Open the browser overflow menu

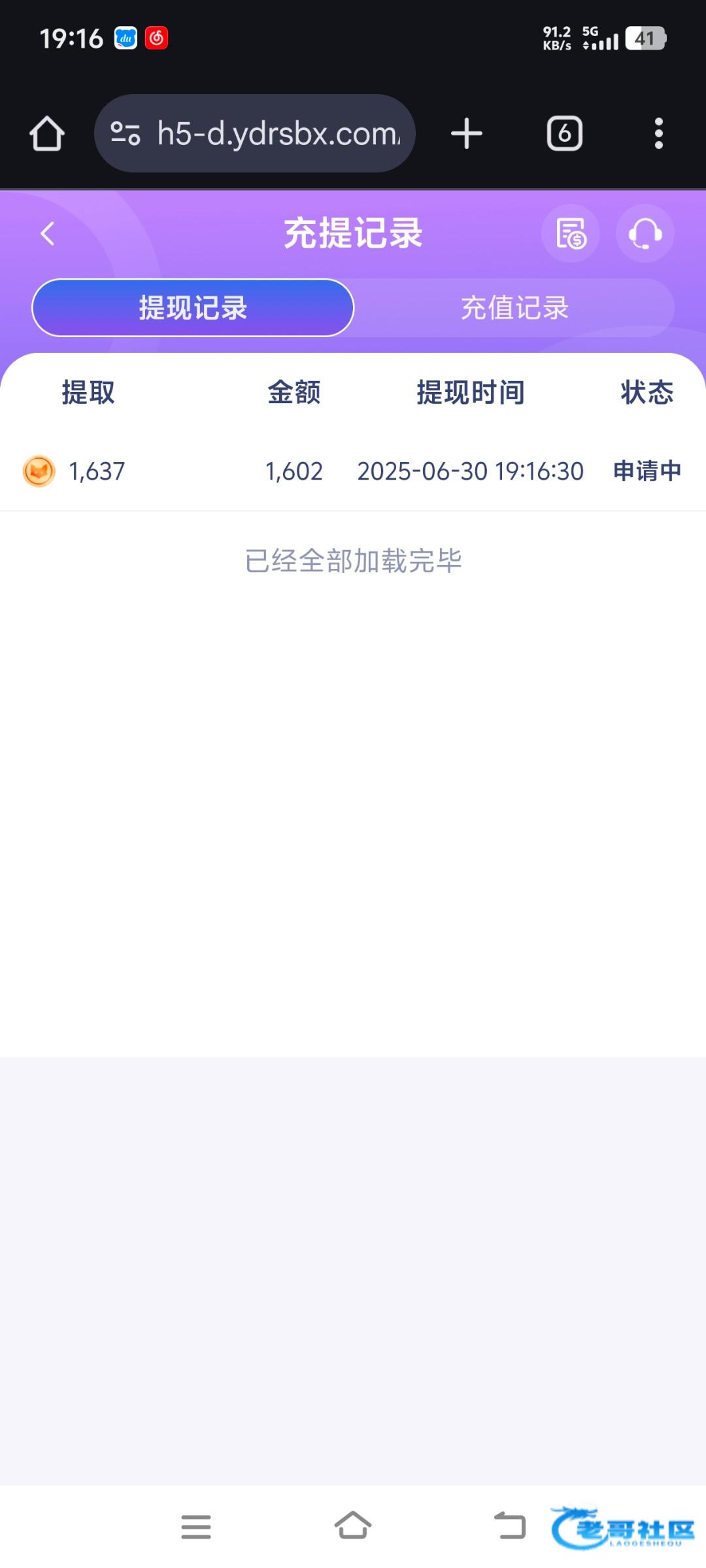(x=659, y=133)
